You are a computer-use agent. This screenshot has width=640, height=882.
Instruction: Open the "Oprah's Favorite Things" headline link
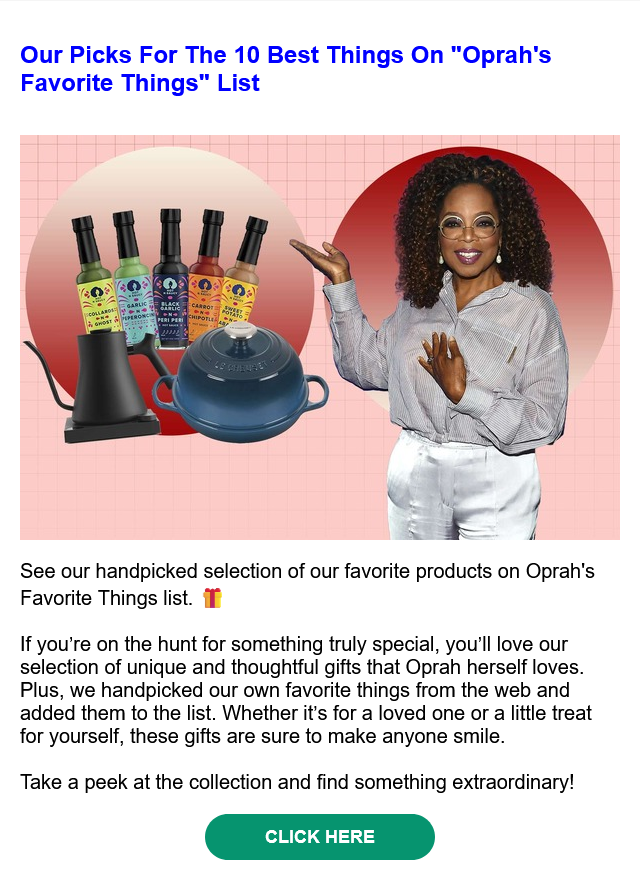click(285, 68)
